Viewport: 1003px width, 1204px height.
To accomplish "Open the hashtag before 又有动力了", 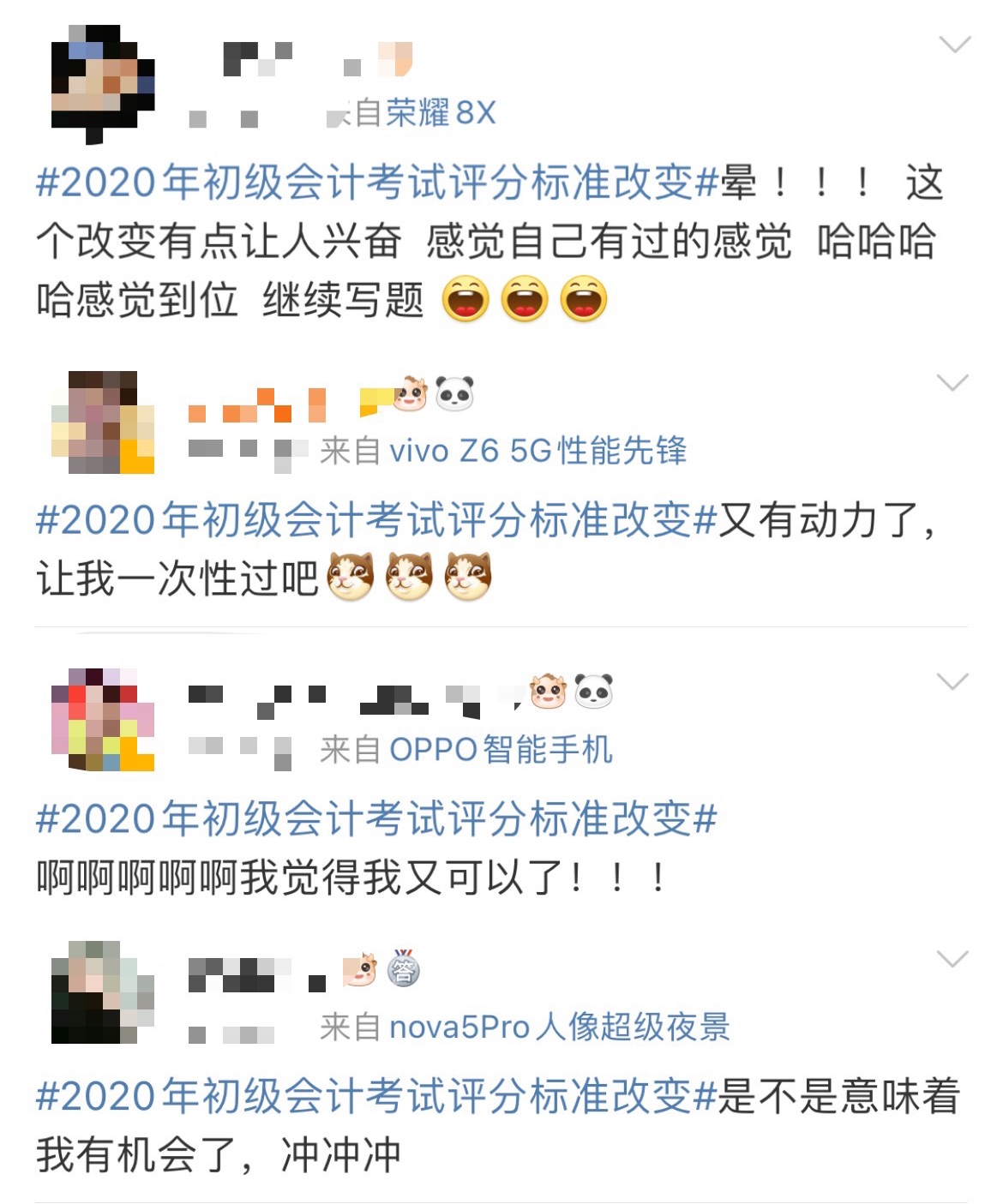I will (x=375, y=520).
